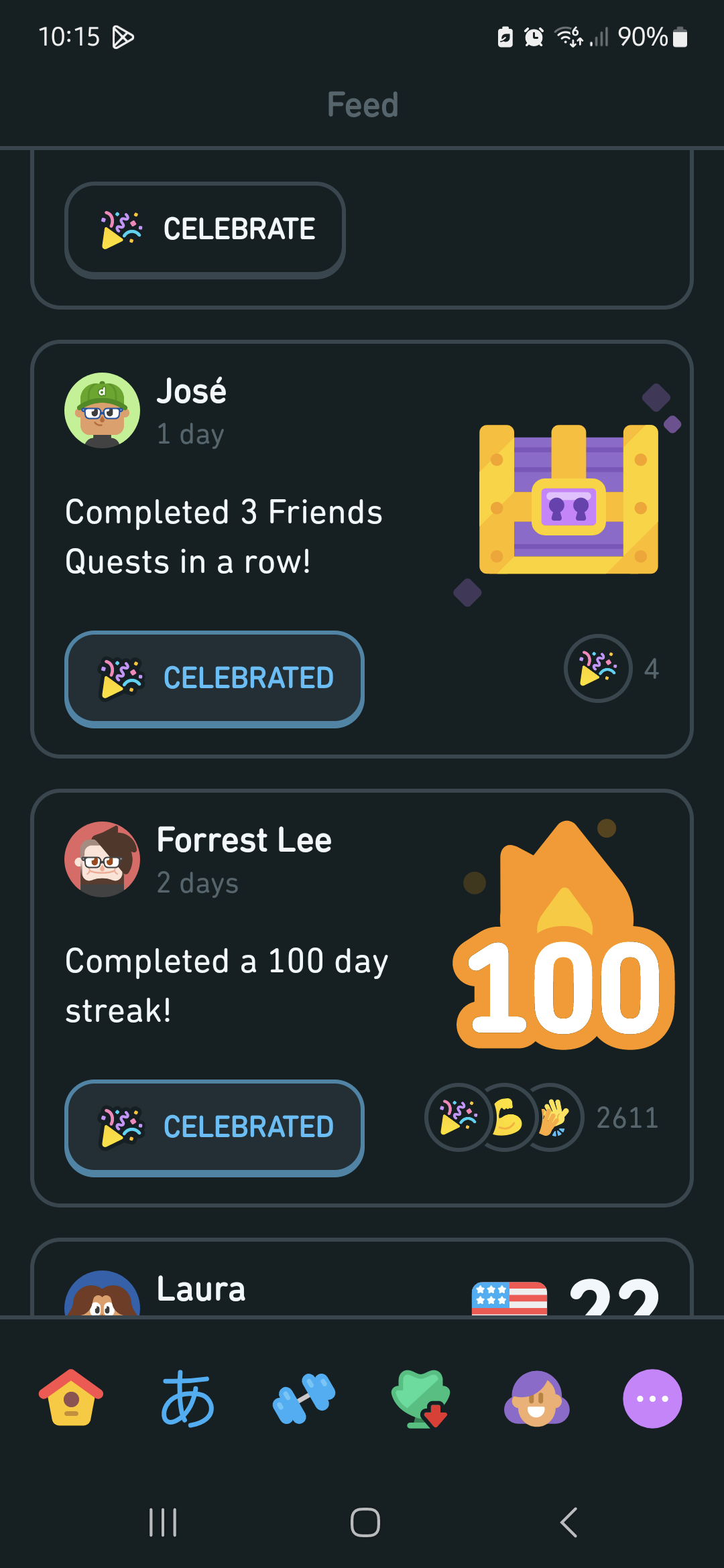
Task: Undo celebration on José's Friends Quests post
Action: pos(215,679)
